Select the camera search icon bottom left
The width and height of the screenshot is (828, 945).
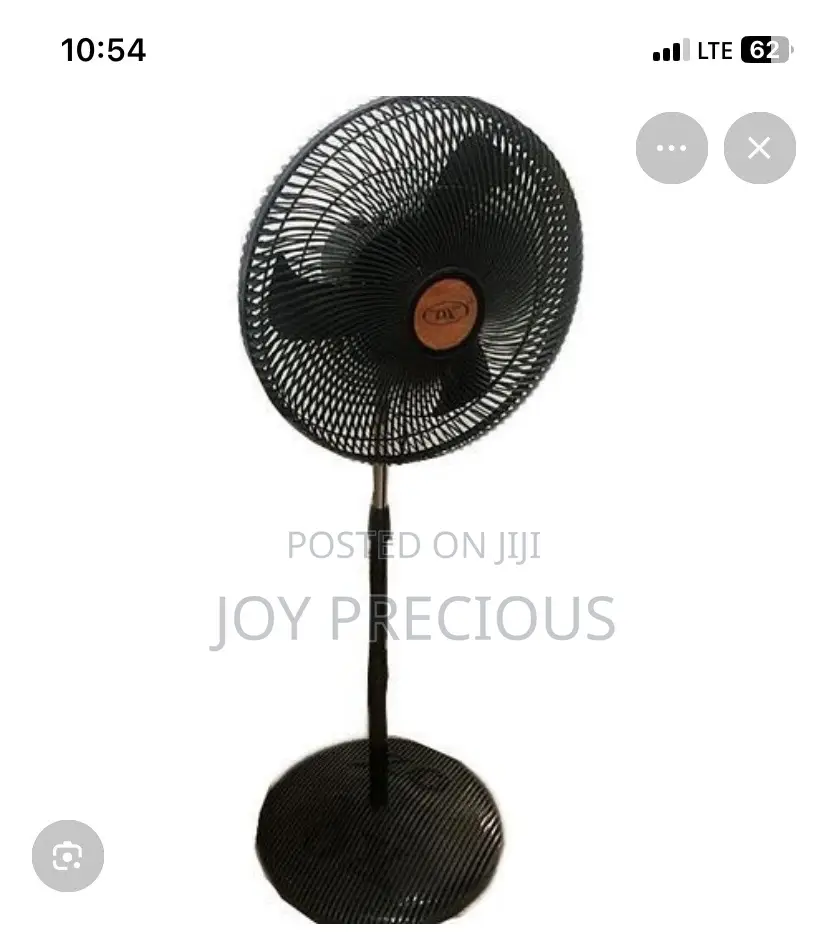point(66,856)
